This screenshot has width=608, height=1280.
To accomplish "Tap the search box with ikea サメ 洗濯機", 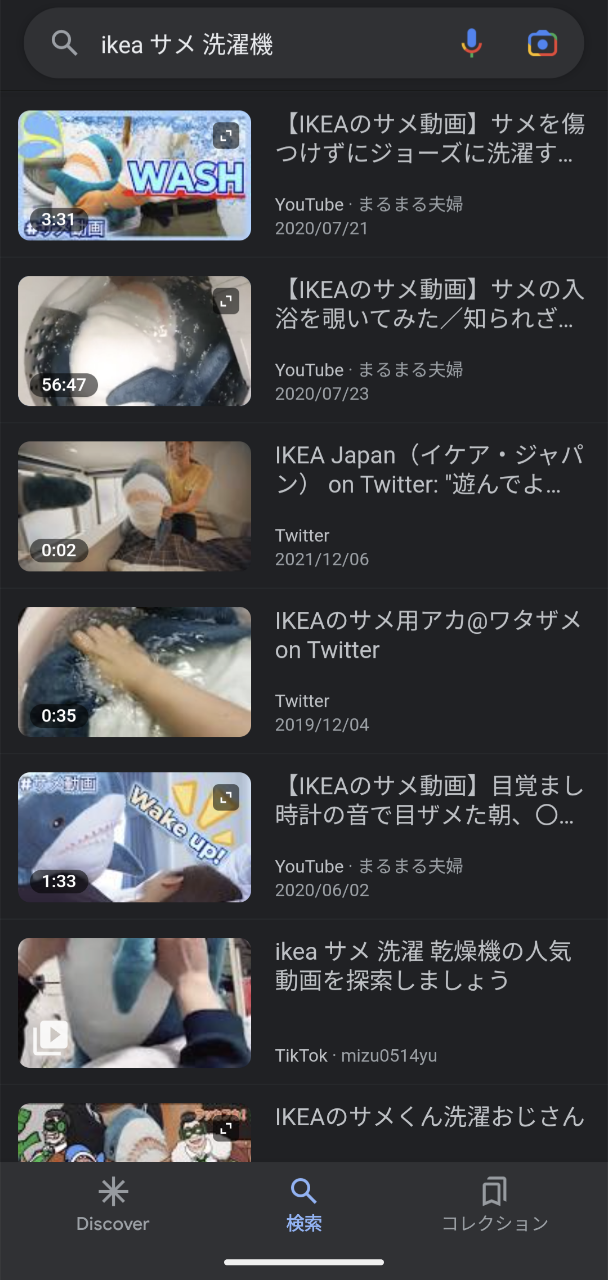I will click(260, 44).
